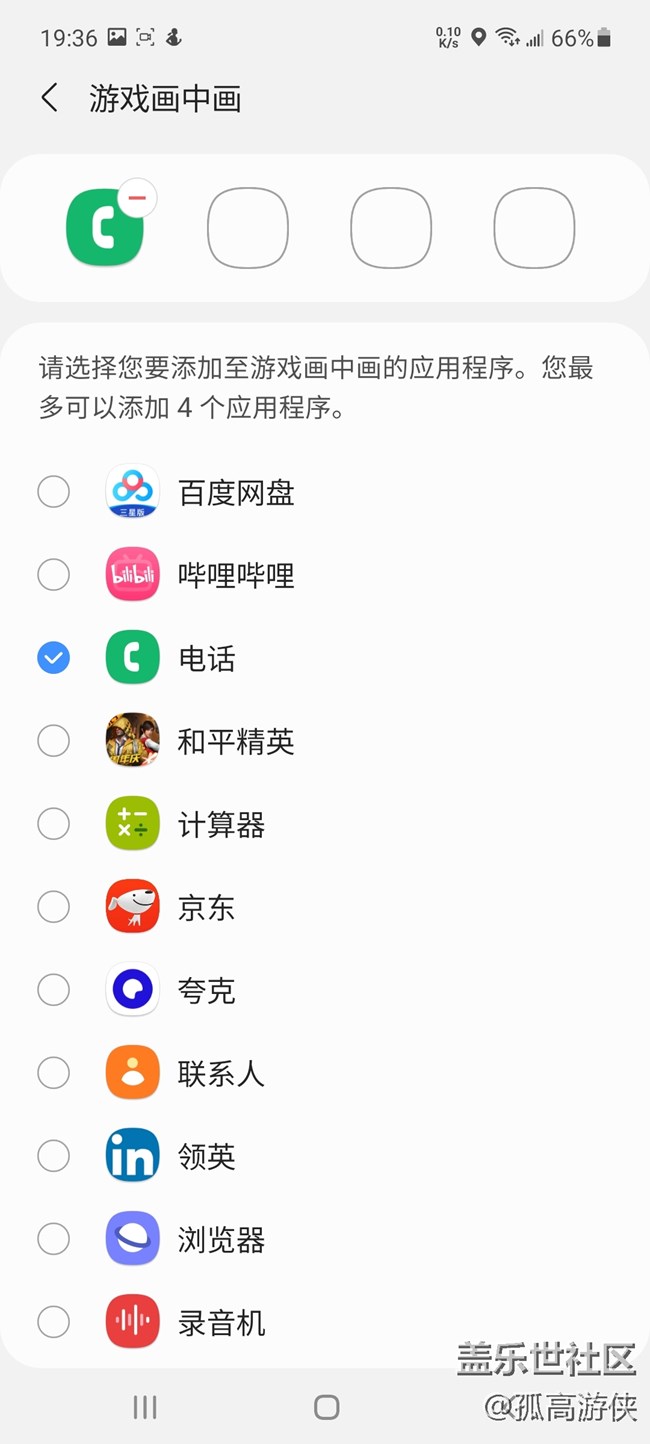Remove 电话 from the selected apps slot

137,198
